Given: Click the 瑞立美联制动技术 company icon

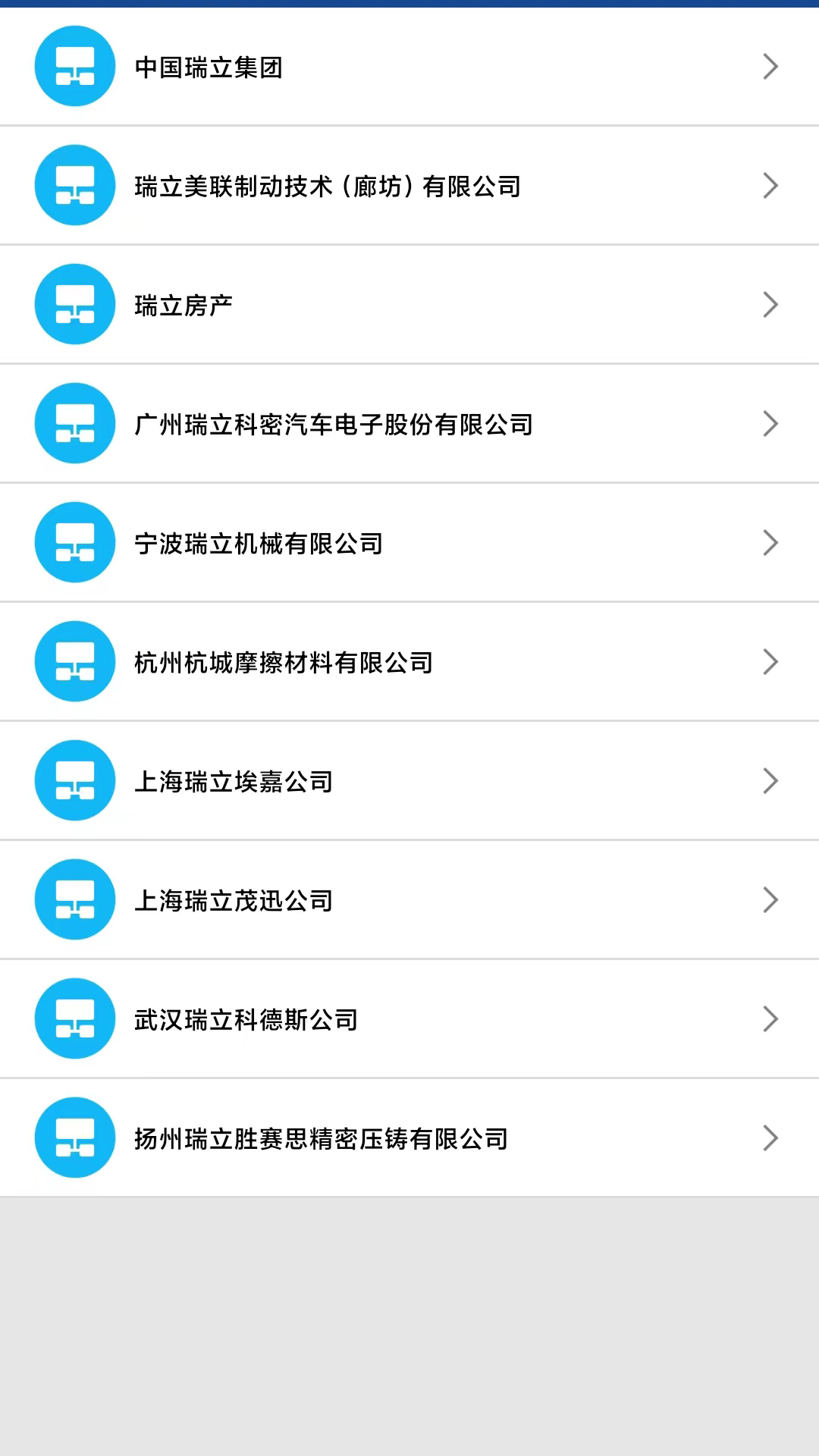Looking at the screenshot, I should point(74,185).
